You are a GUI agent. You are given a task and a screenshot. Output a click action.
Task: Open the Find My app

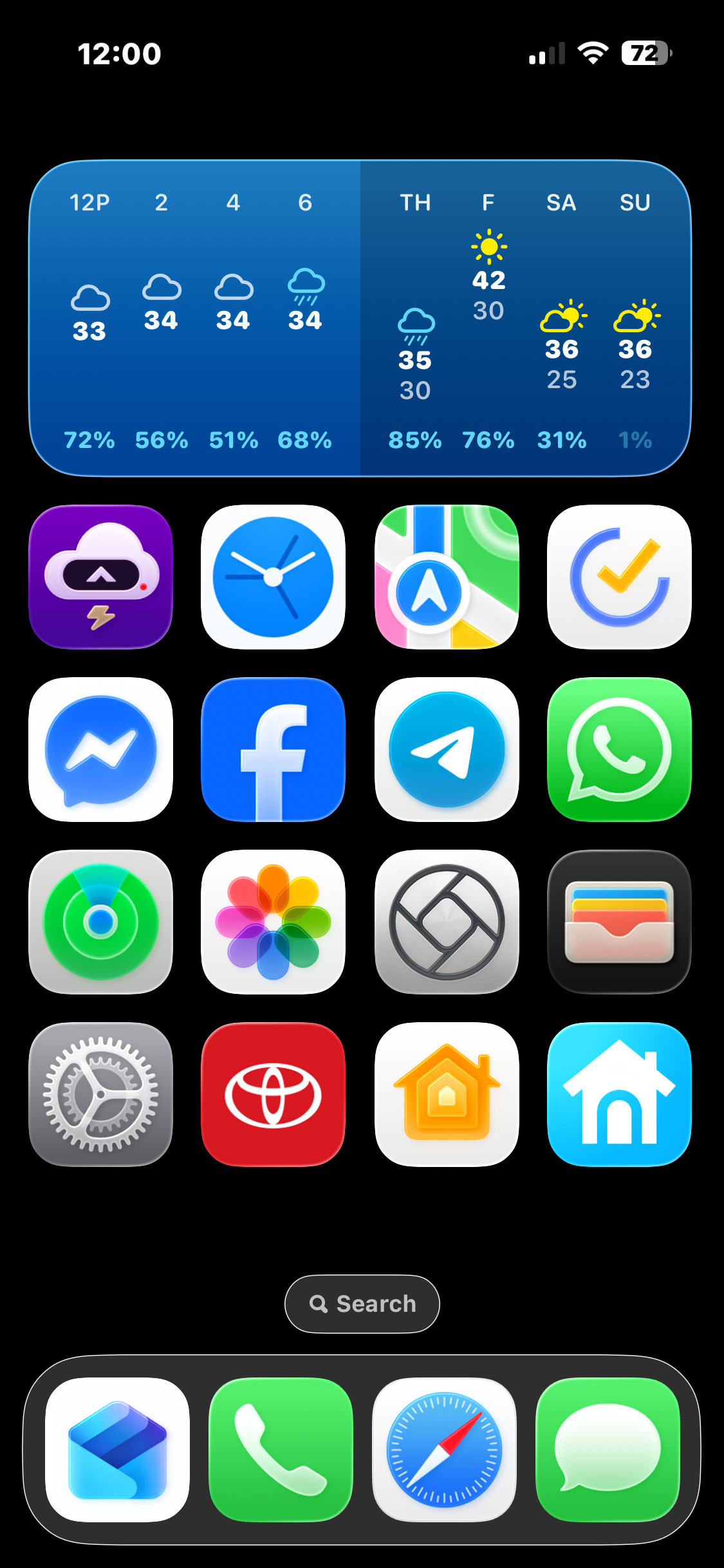pyautogui.click(x=101, y=922)
